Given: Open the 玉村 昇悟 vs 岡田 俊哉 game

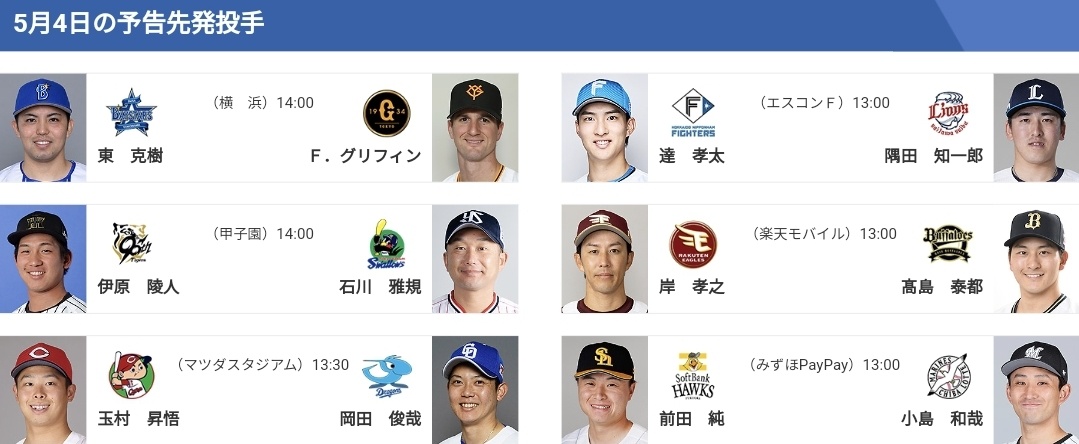Looking at the screenshot, I should [259, 390].
